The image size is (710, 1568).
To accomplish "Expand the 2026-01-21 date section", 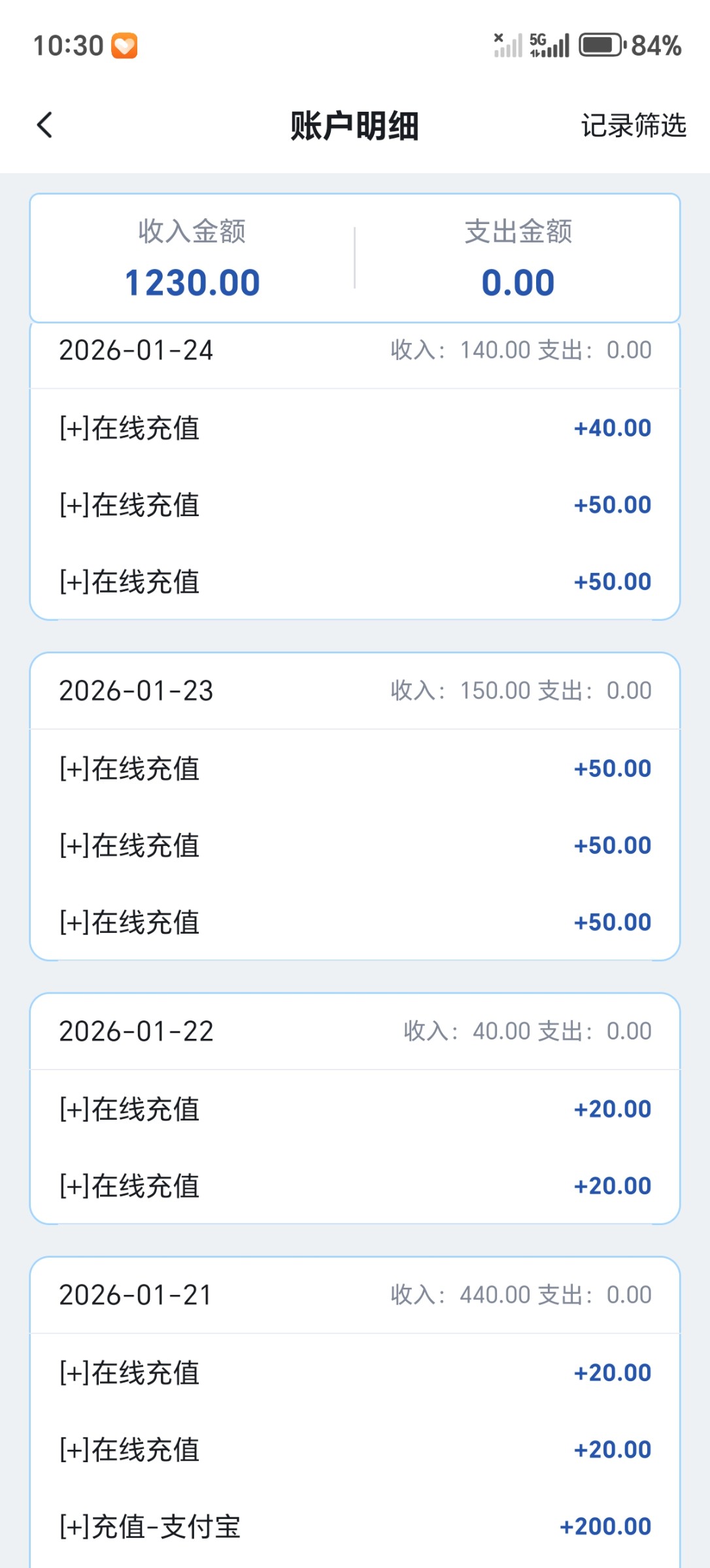I will click(137, 1295).
